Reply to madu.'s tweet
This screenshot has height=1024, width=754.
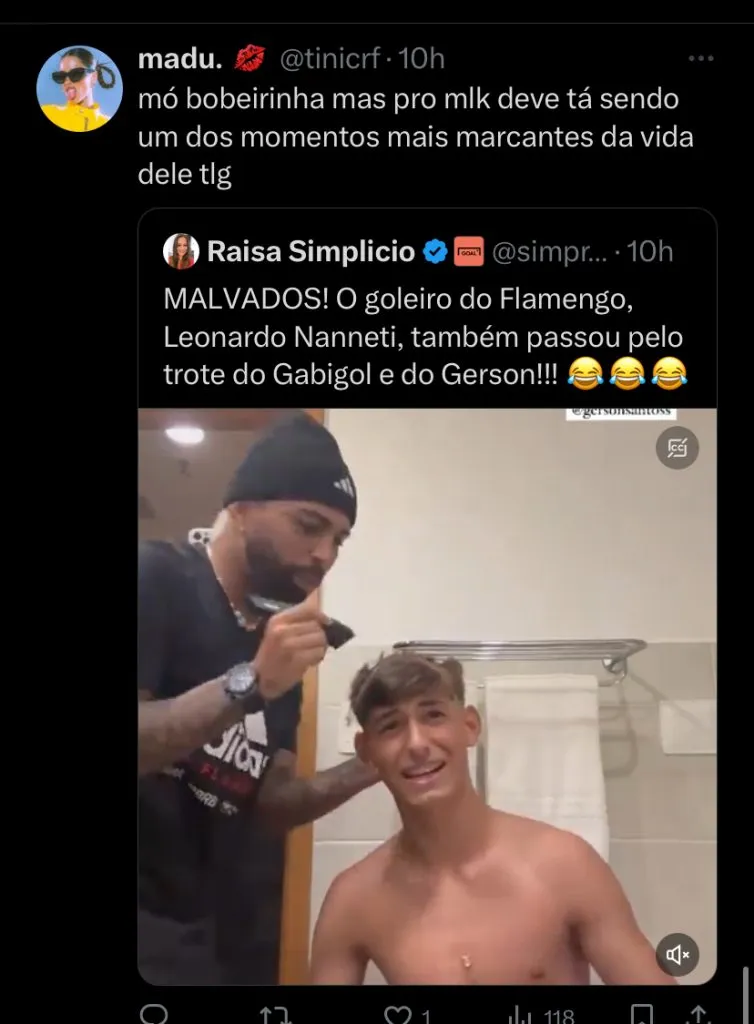tap(153, 1015)
